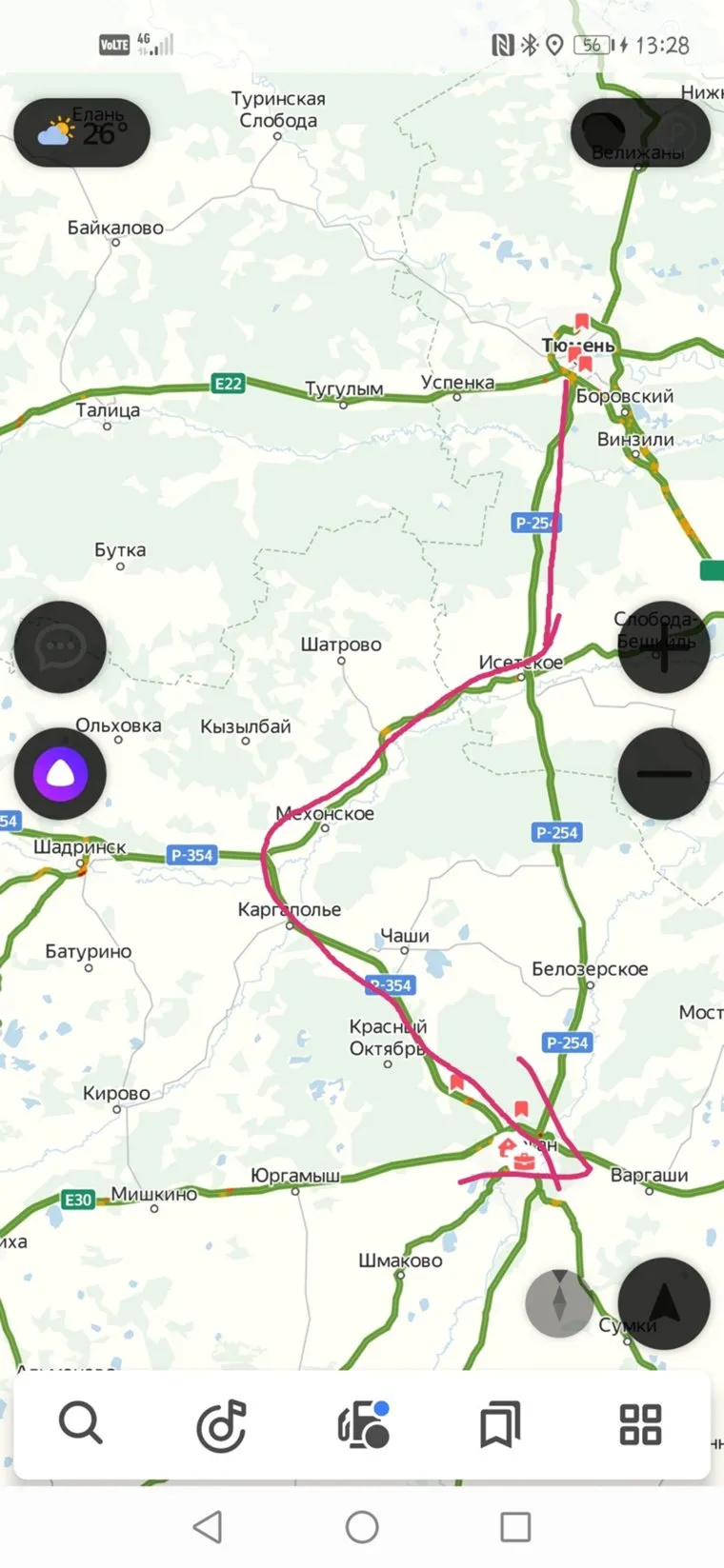Image resolution: width=724 pixels, height=1568 pixels.
Task: Tap the compass to orient north
Action: click(x=559, y=1303)
